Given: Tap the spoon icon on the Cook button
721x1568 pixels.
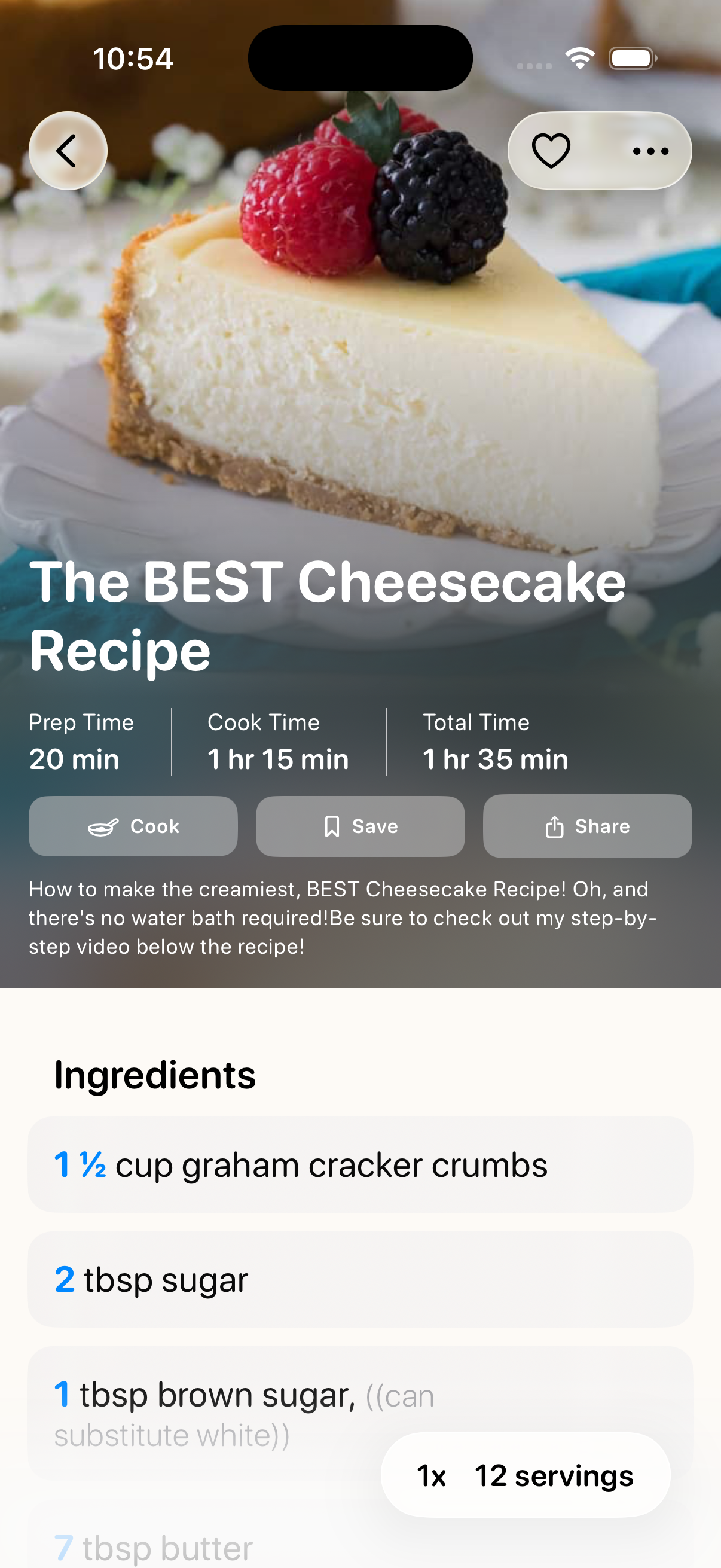Looking at the screenshot, I should coord(103,826).
